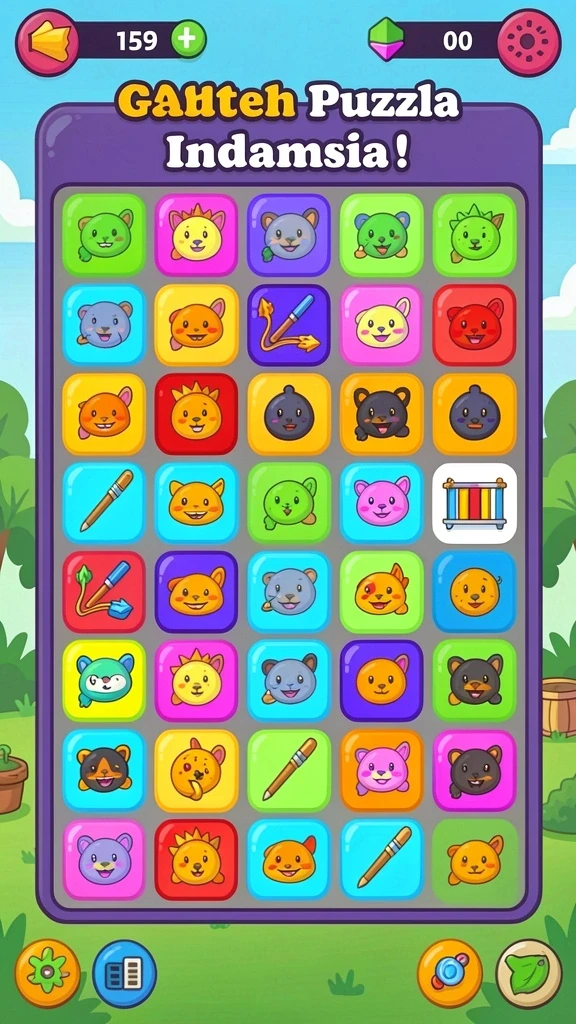The image size is (576, 1024).
Task: Add more coins with the green plus
Action: [188, 40]
